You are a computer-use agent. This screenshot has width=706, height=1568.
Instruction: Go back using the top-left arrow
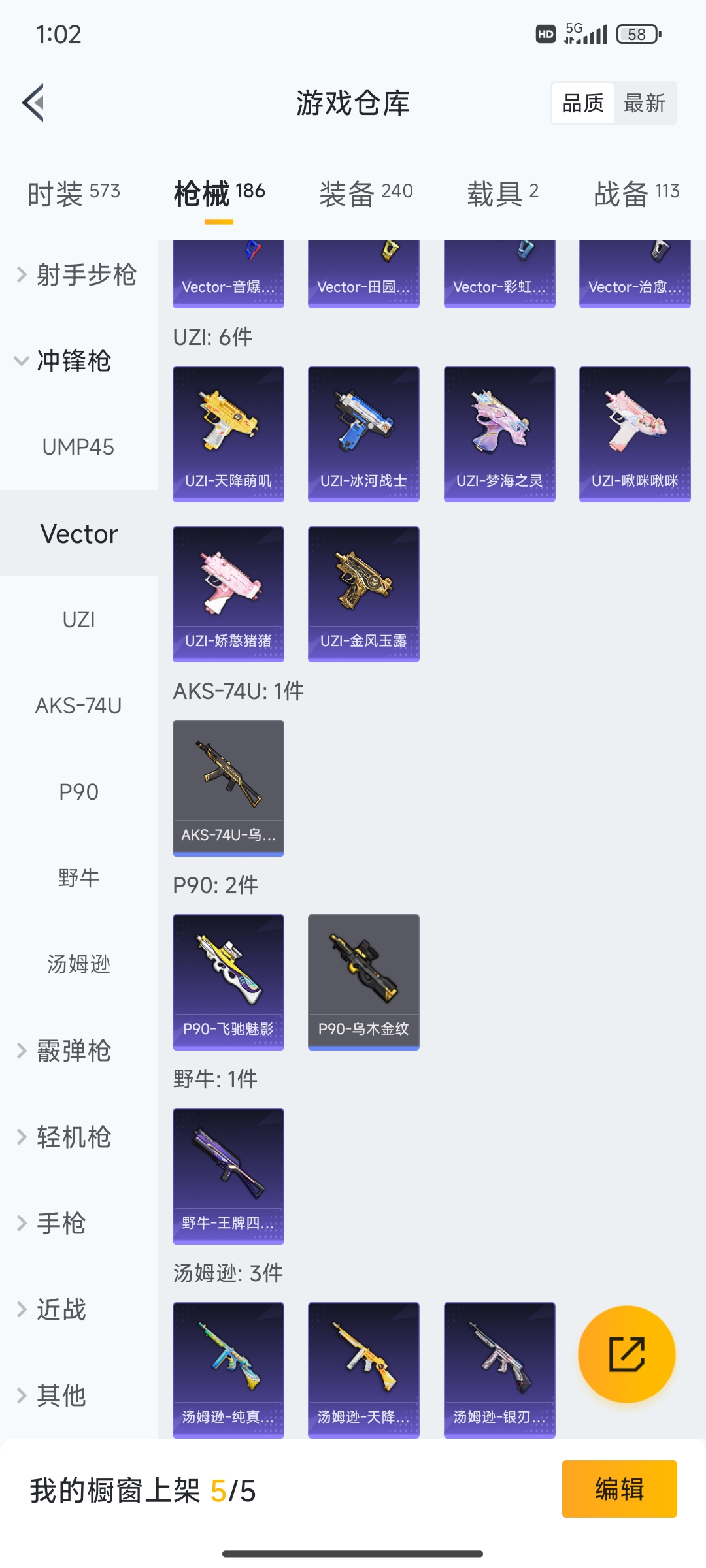click(x=34, y=103)
